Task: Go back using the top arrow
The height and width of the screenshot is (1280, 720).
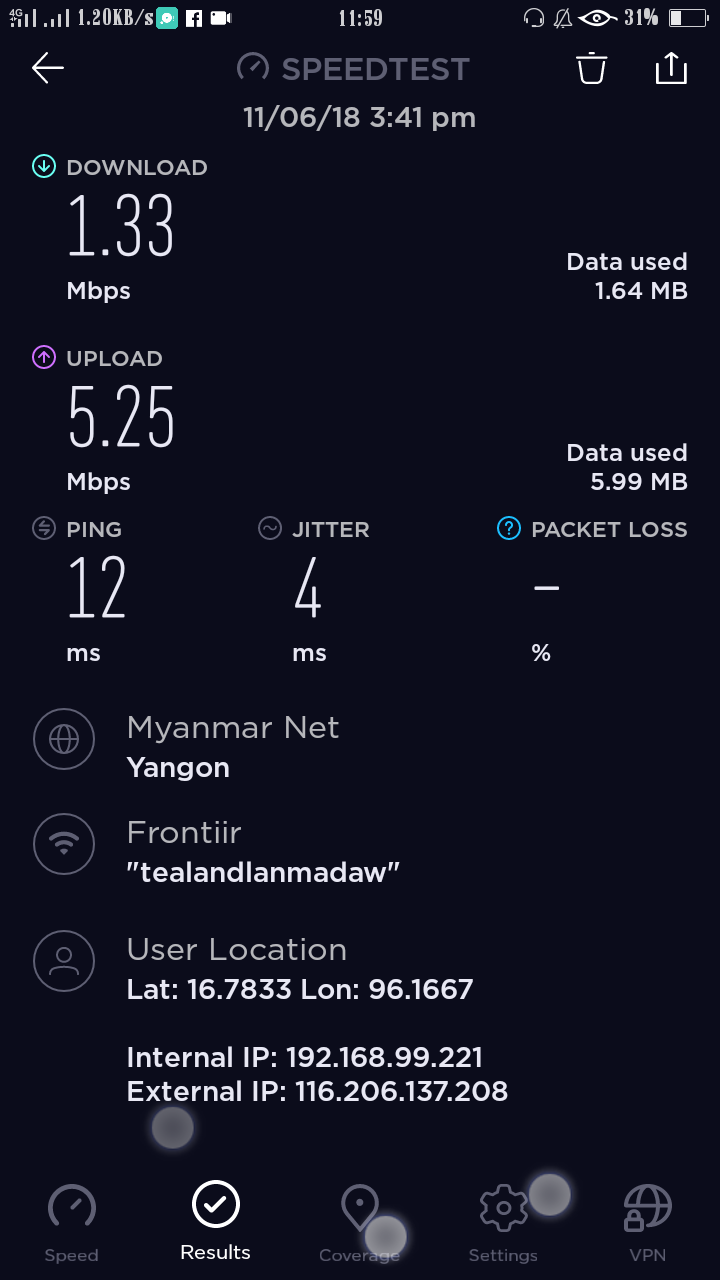Action: coord(48,68)
